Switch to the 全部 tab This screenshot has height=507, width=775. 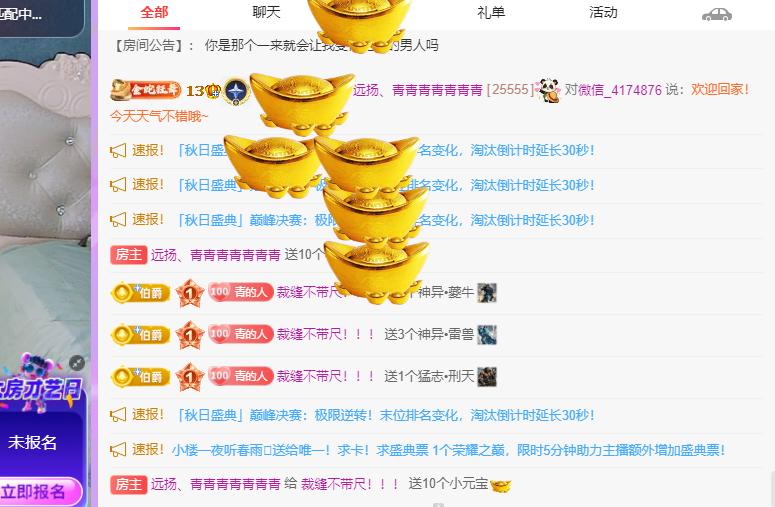pos(154,12)
